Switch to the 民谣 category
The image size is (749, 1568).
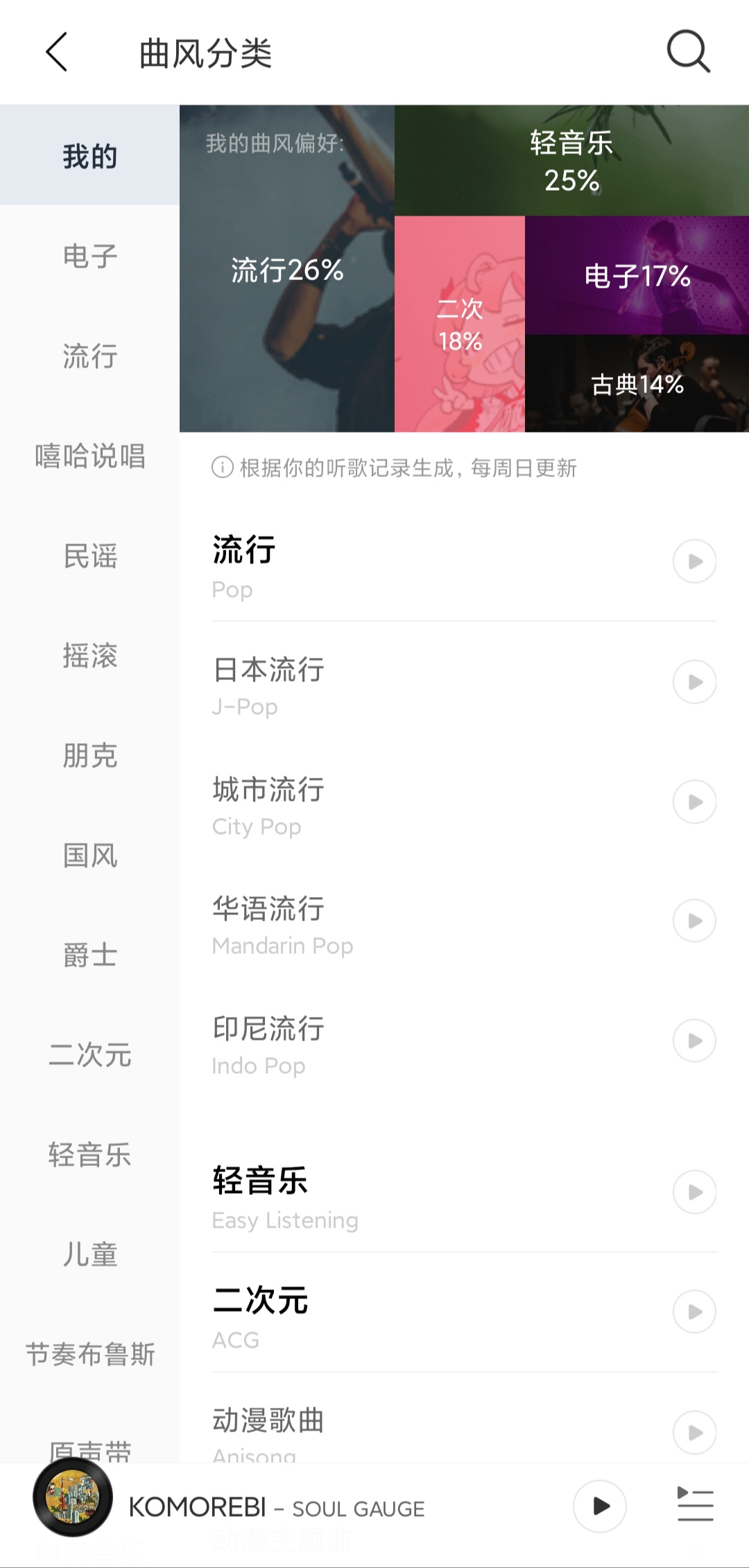(90, 556)
